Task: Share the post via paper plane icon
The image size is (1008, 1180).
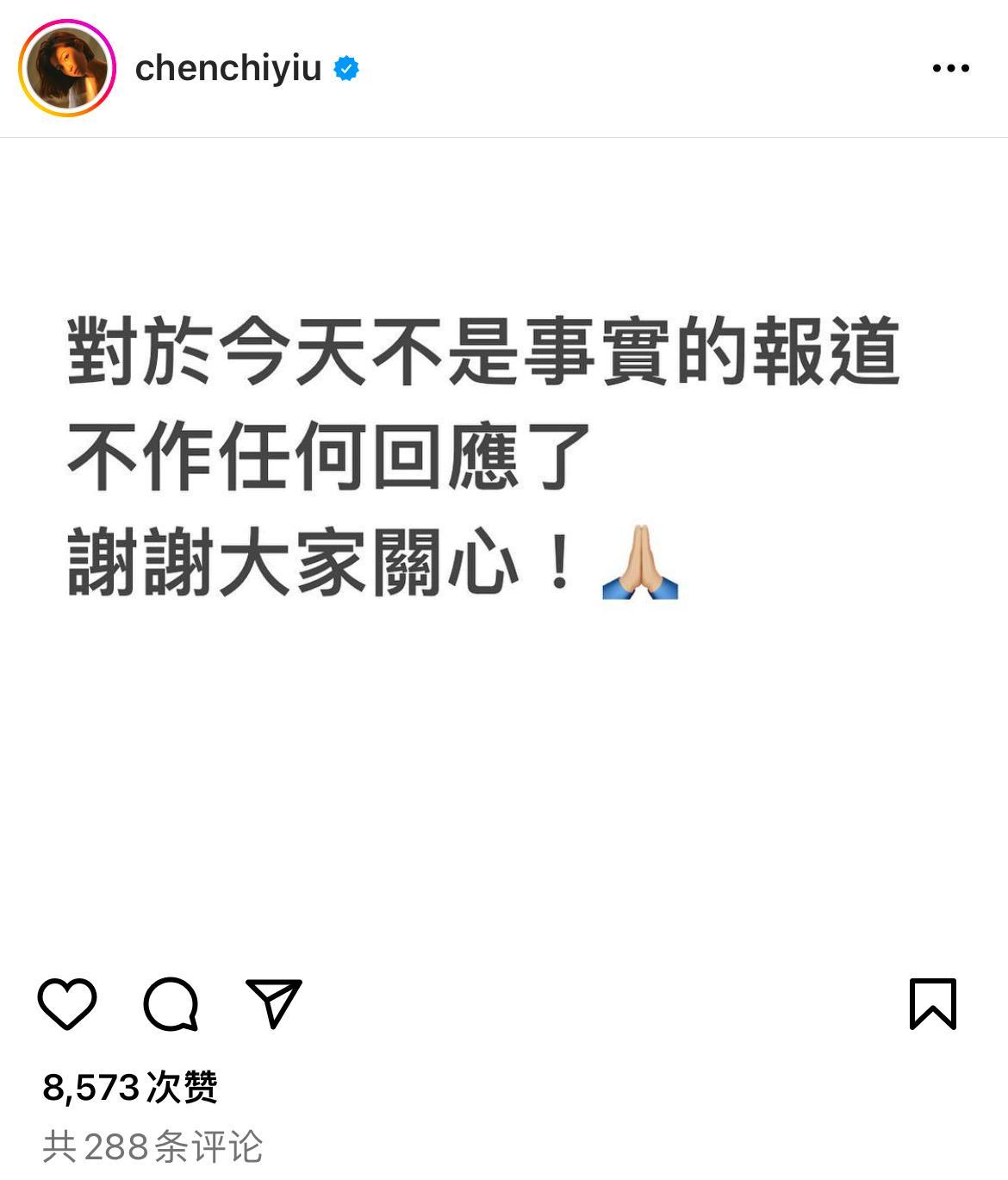Action: tap(274, 1004)
